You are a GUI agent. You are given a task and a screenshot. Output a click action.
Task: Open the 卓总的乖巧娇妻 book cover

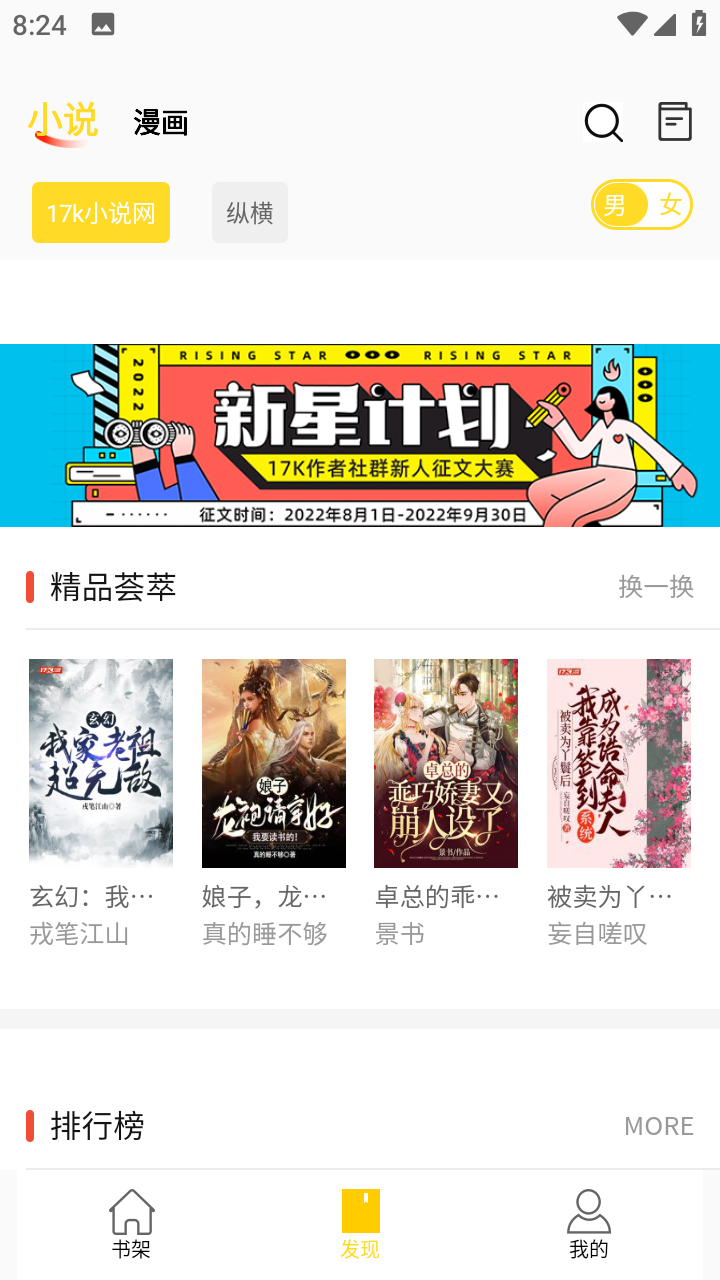coord(445,762)
